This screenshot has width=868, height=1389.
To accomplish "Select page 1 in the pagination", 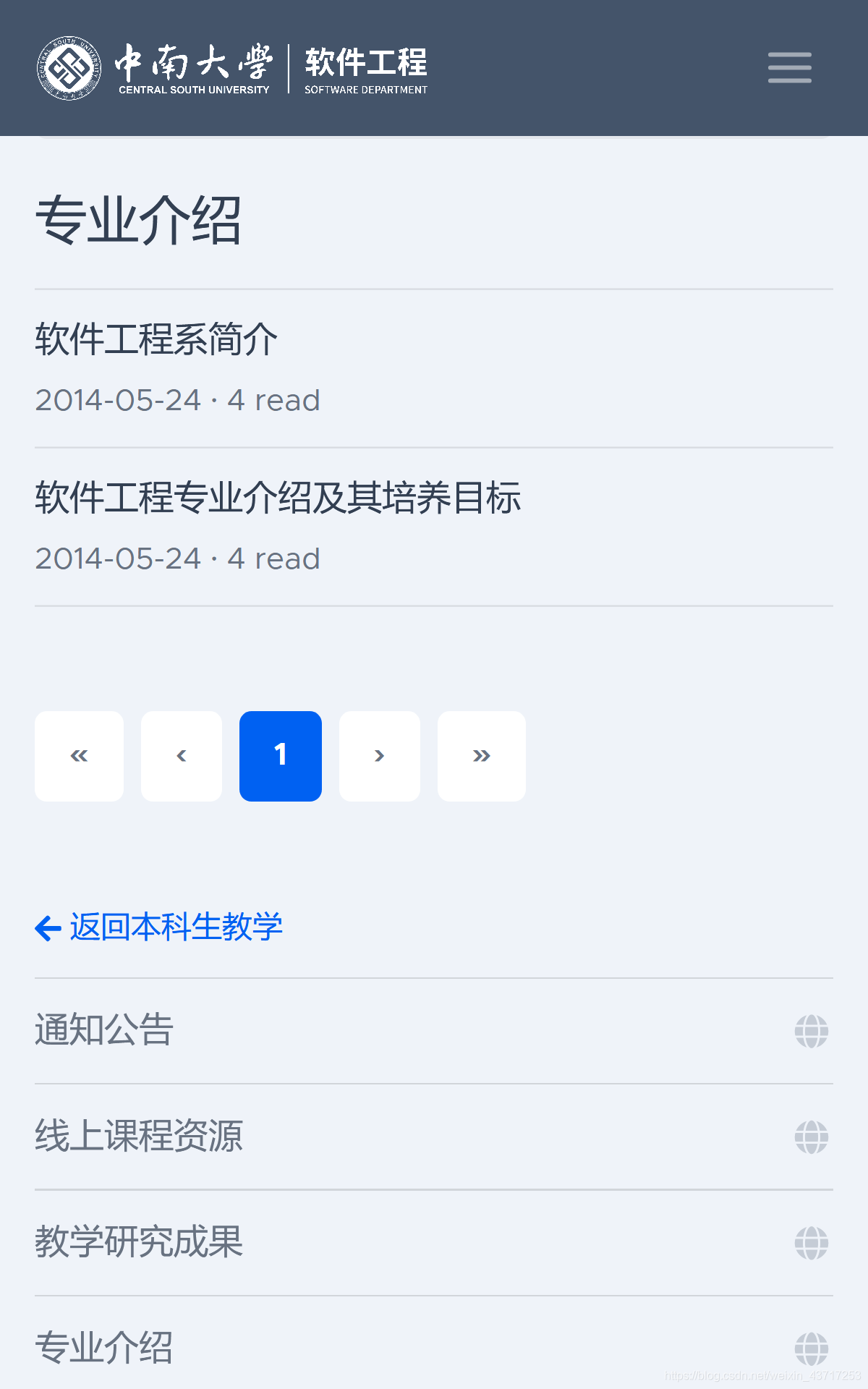I will coord(281,755).
